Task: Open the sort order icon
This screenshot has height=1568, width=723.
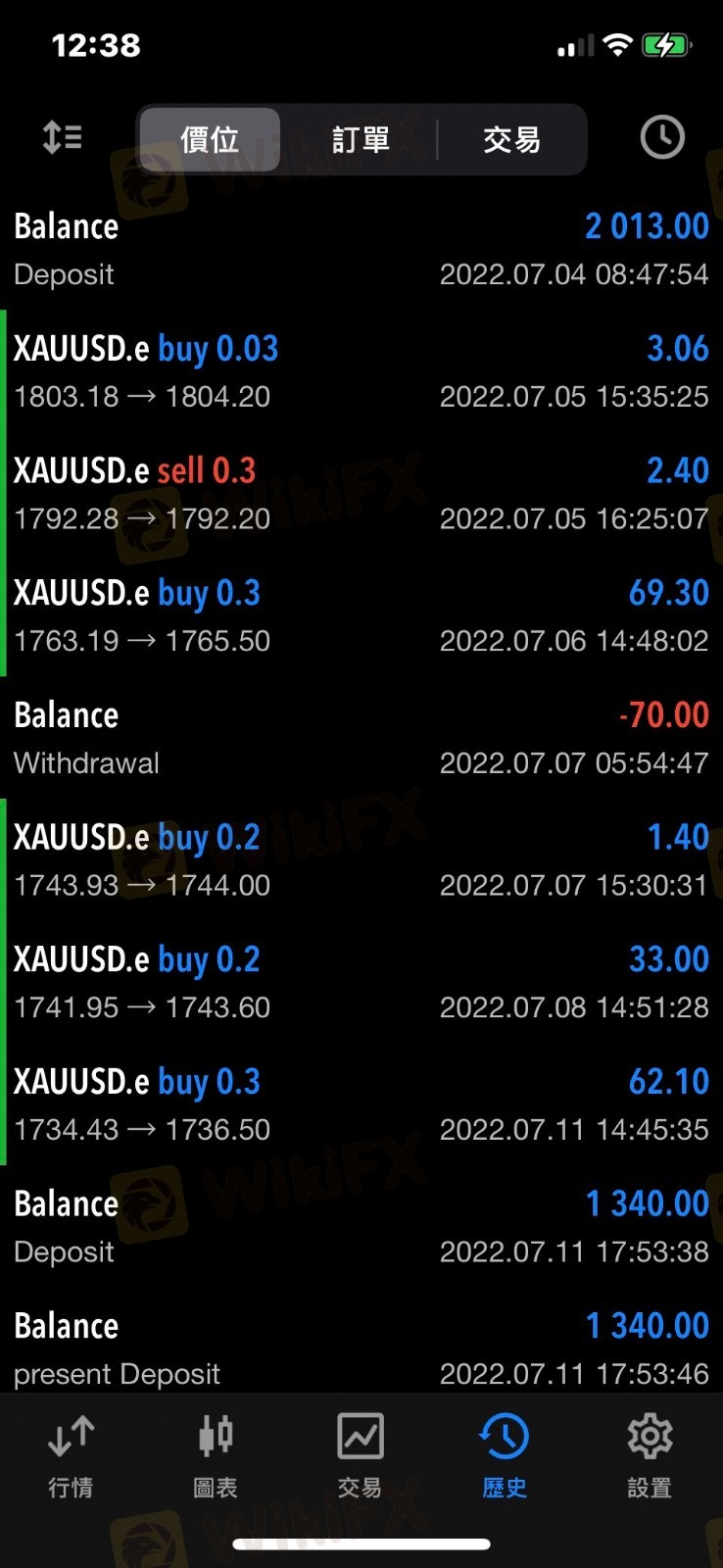Action: point(63,138)
